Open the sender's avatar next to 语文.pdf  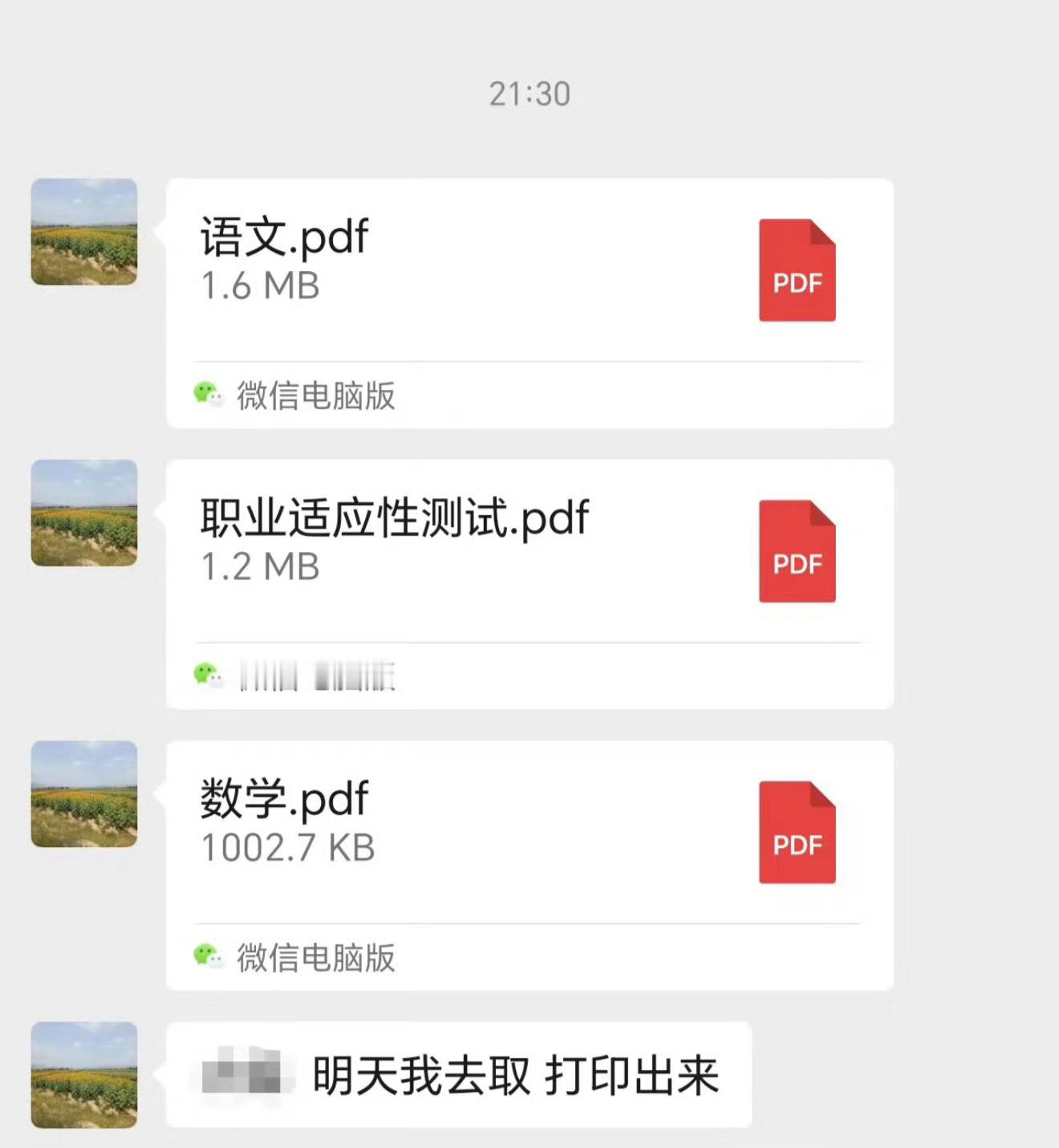coord(83,233)
